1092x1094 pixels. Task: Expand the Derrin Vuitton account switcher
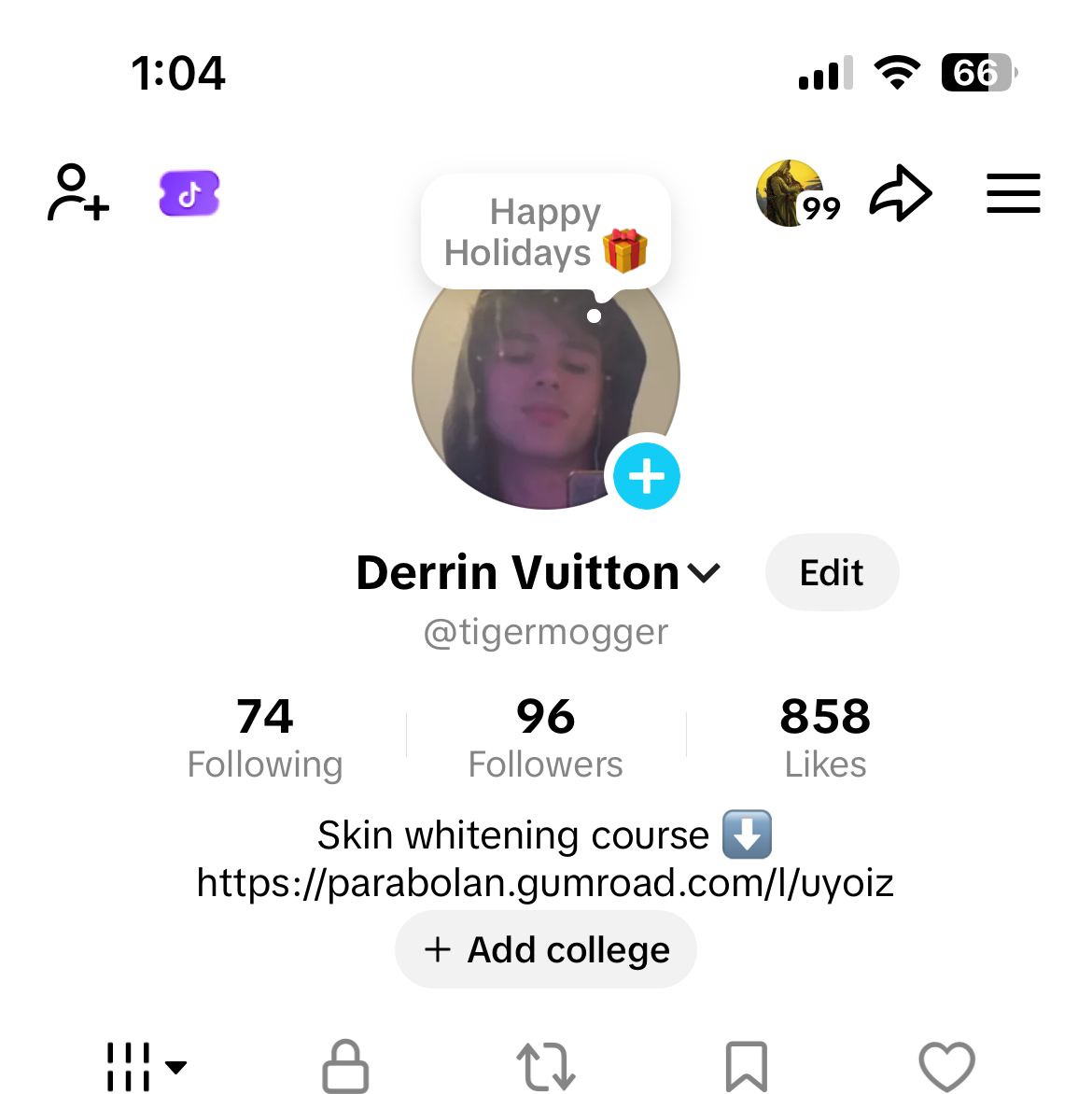point(704,572)
